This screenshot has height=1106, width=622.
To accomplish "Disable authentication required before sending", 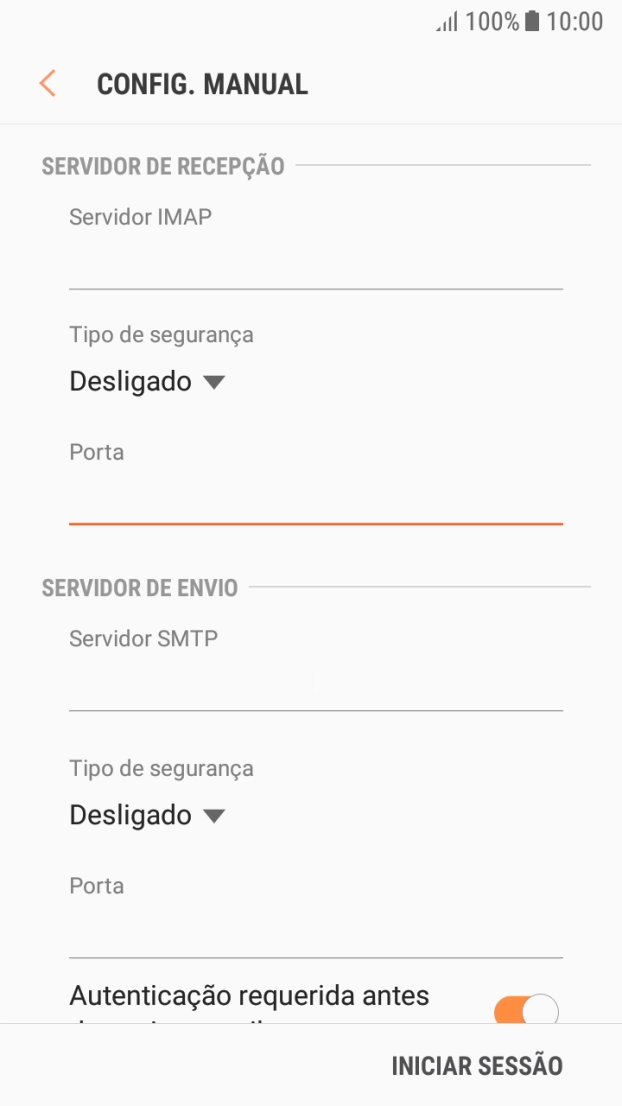I will (526, 1008).
